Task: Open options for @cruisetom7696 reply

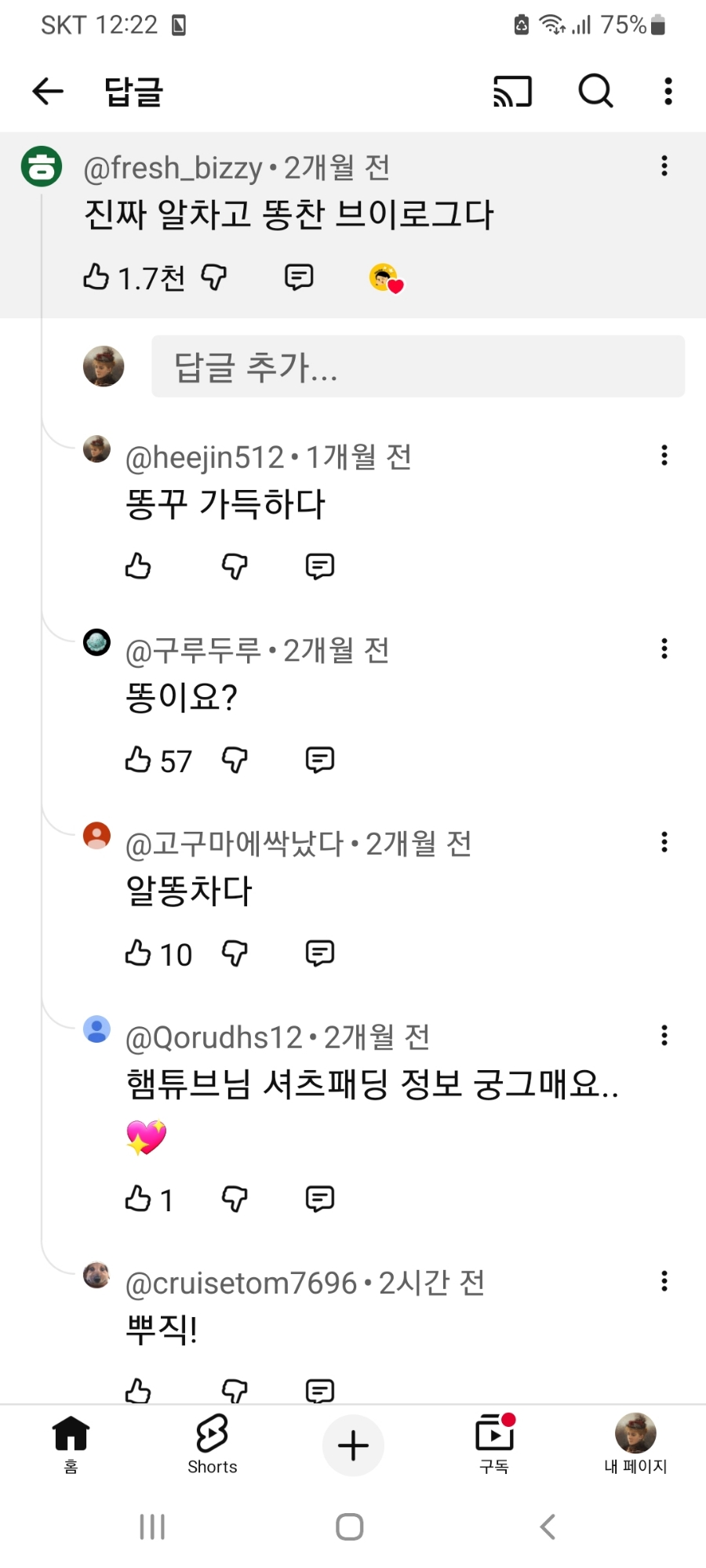Action: tap(664, 1281)
